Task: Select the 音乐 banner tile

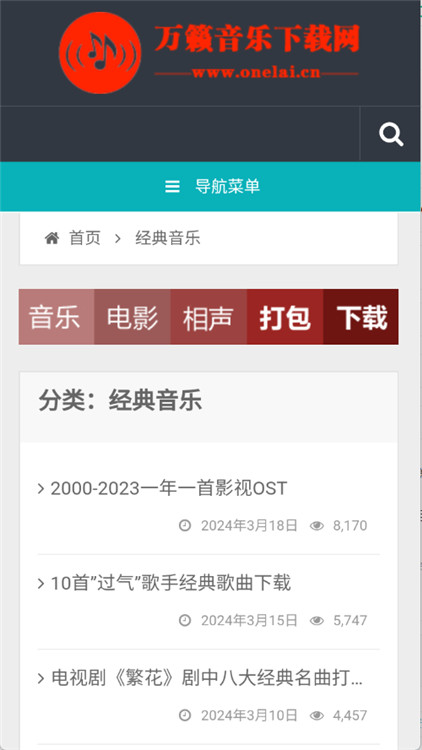Action: (x=56, y=317)
